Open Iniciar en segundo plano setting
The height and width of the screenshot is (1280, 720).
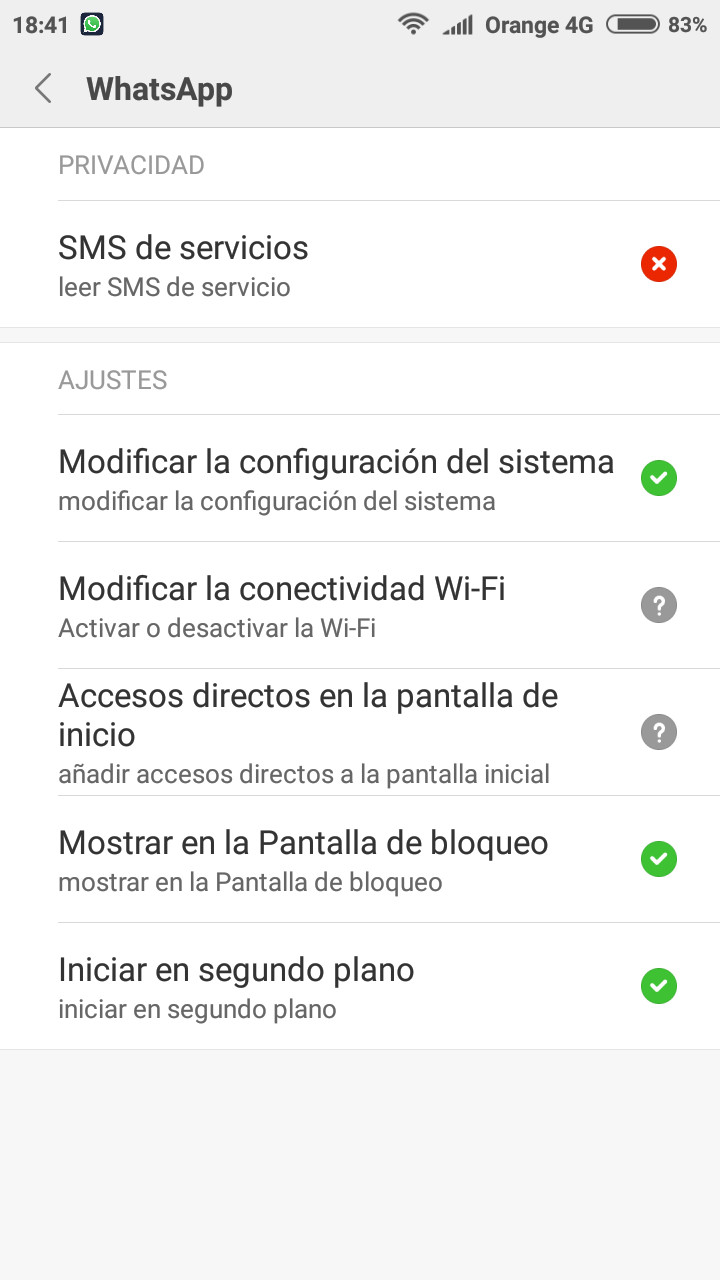360,986
